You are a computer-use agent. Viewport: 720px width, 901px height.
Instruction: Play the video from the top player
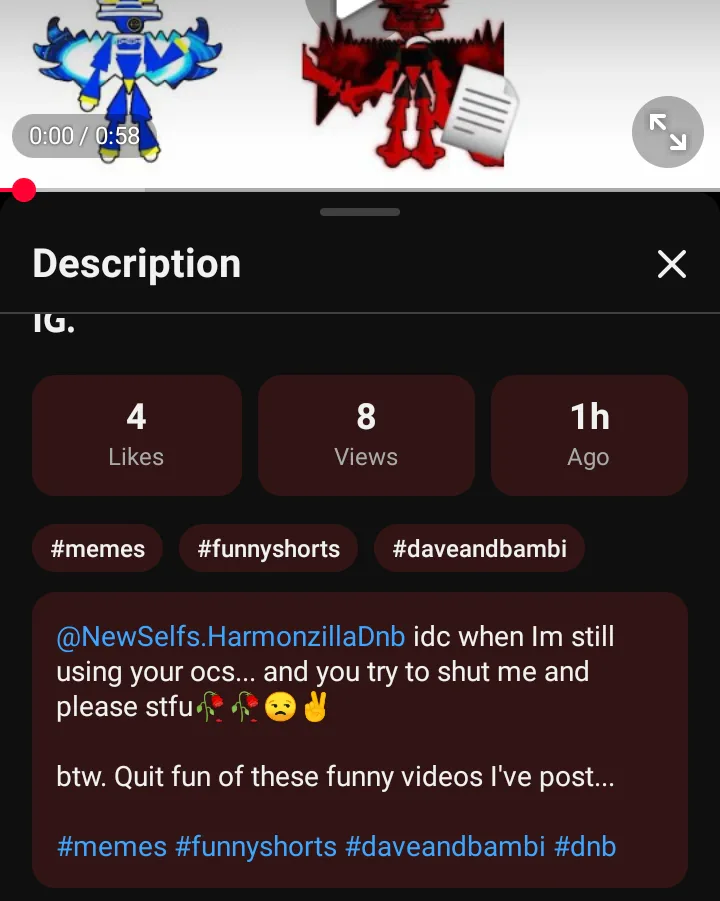tap(352, 8)
